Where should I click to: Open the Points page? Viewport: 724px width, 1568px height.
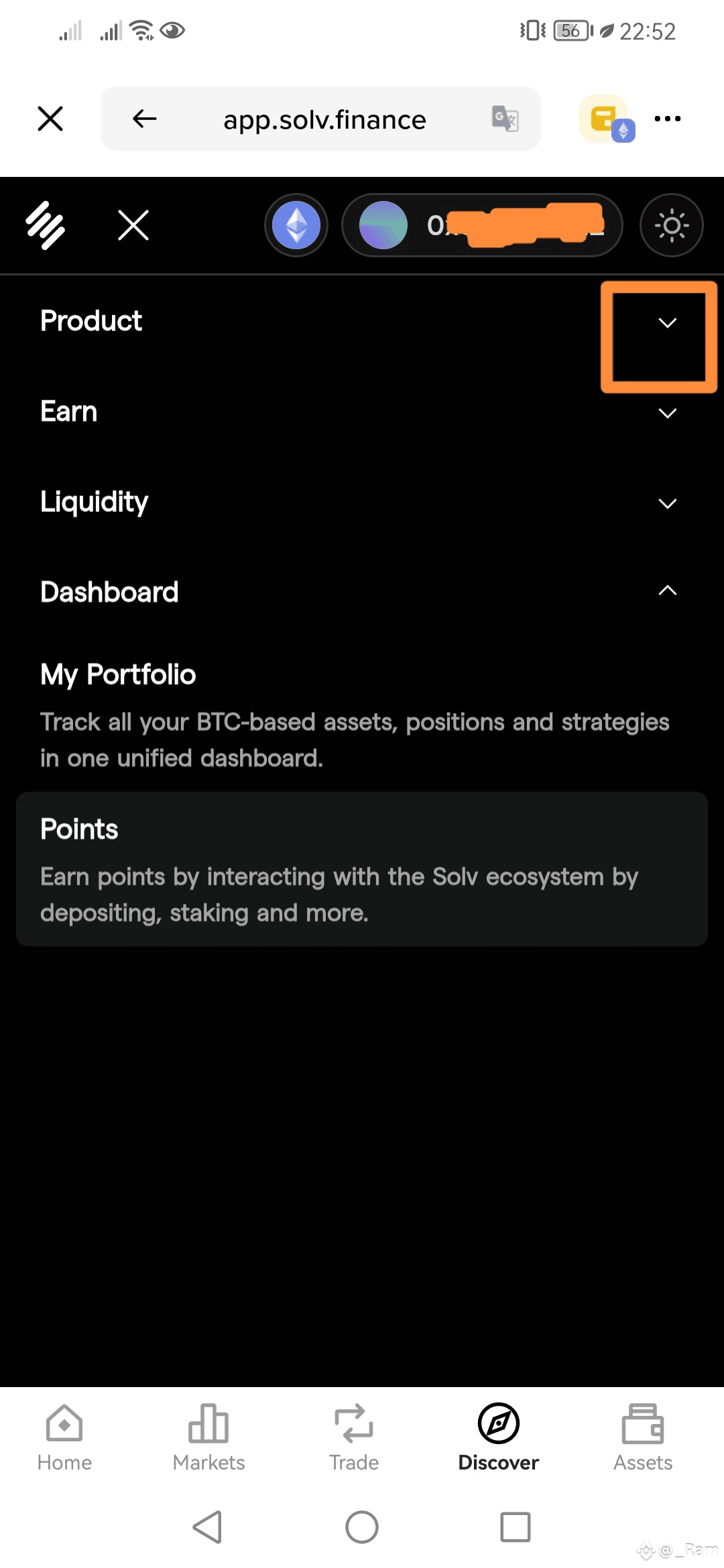362,869
